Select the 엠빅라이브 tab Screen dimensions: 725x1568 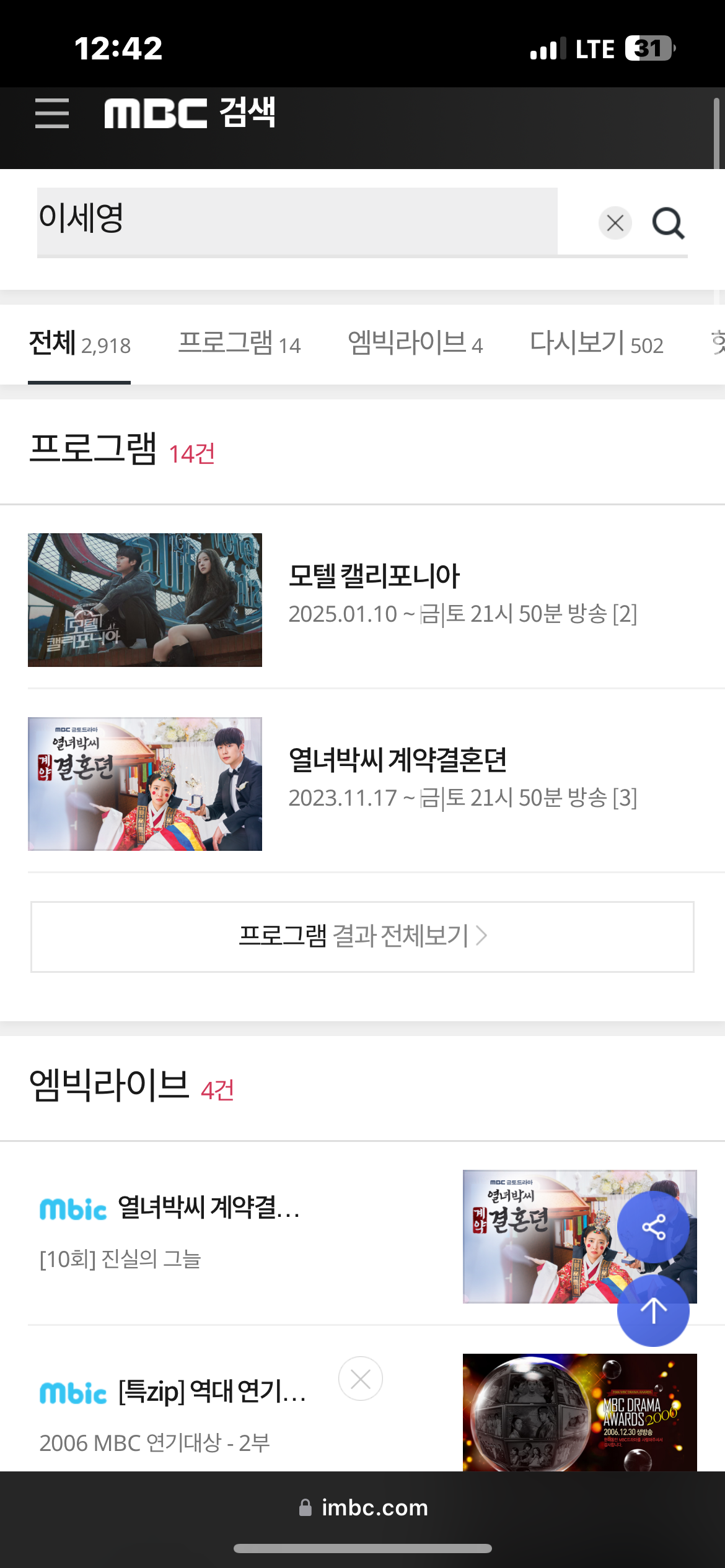click(x=415, y=344)
